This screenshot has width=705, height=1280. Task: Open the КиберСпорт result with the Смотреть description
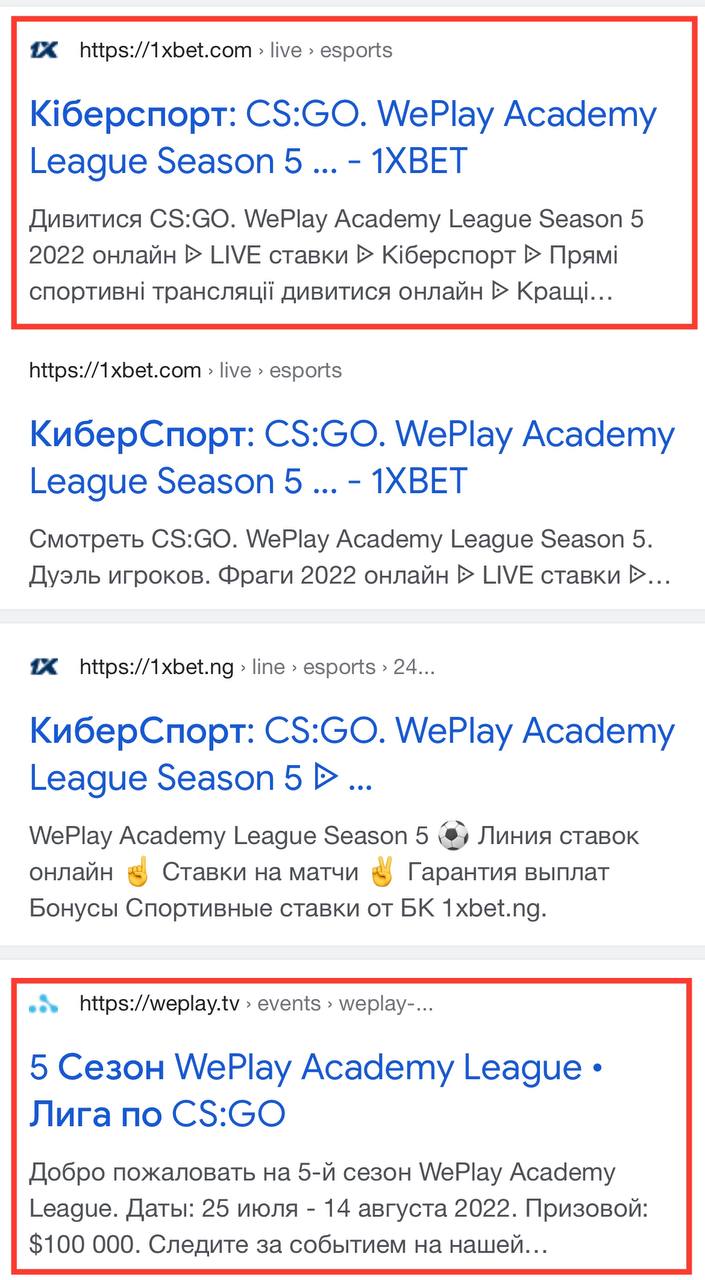350,458
